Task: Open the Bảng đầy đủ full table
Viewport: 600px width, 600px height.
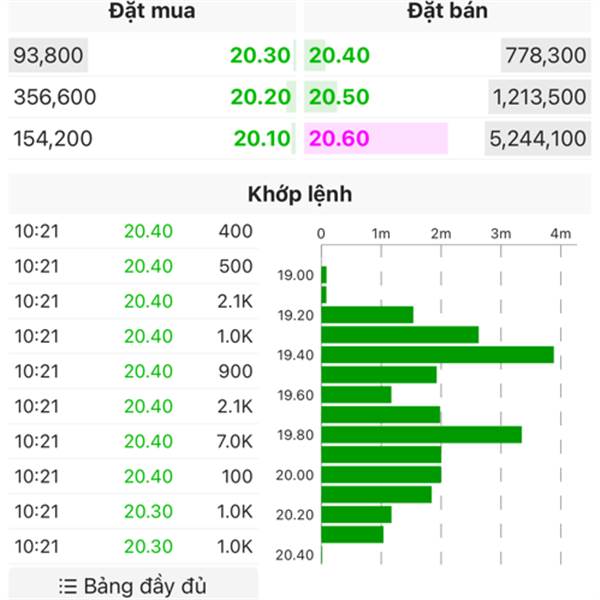Action: coord(133,585)
